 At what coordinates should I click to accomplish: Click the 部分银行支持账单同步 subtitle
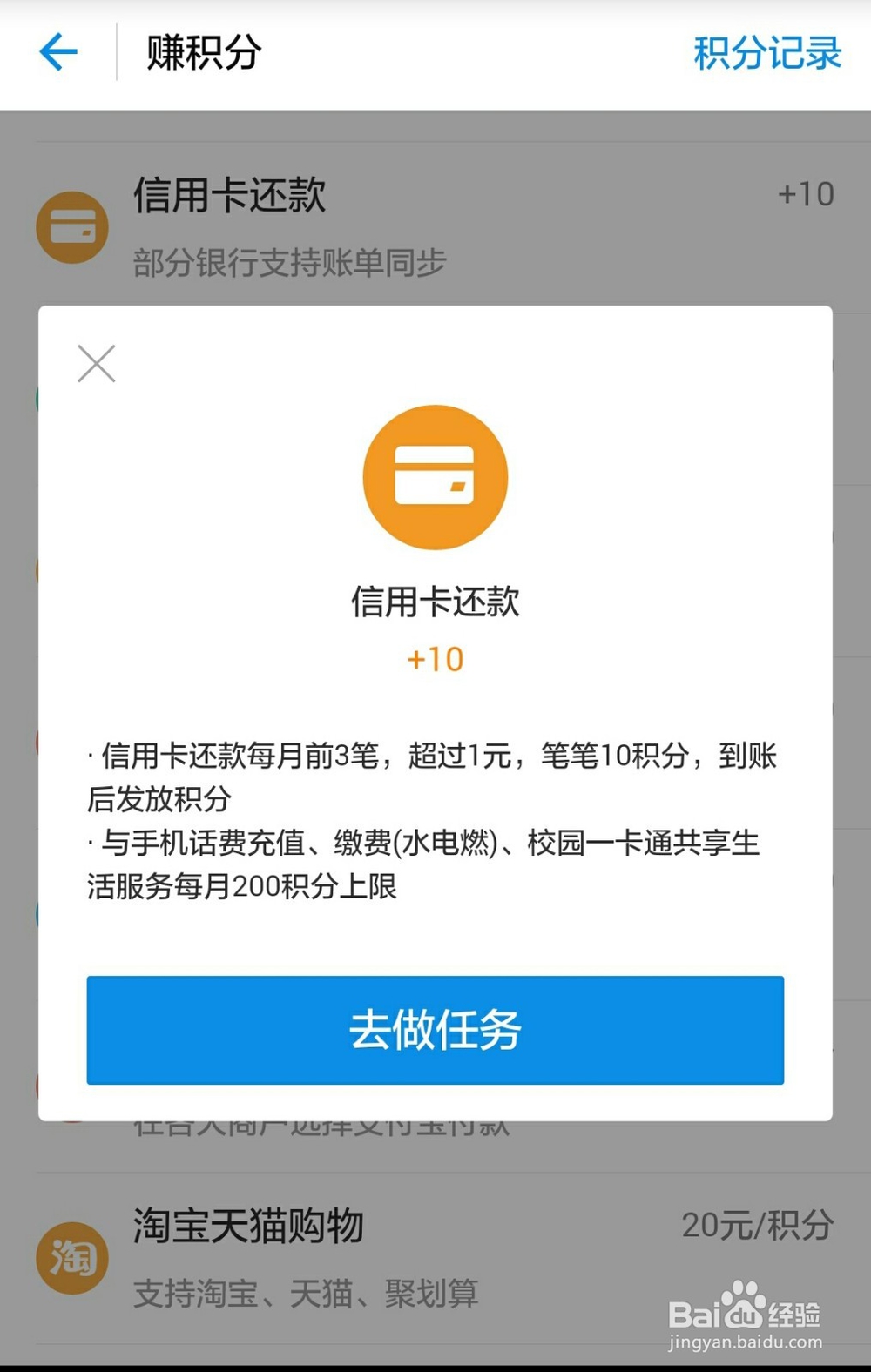(290, 262)
